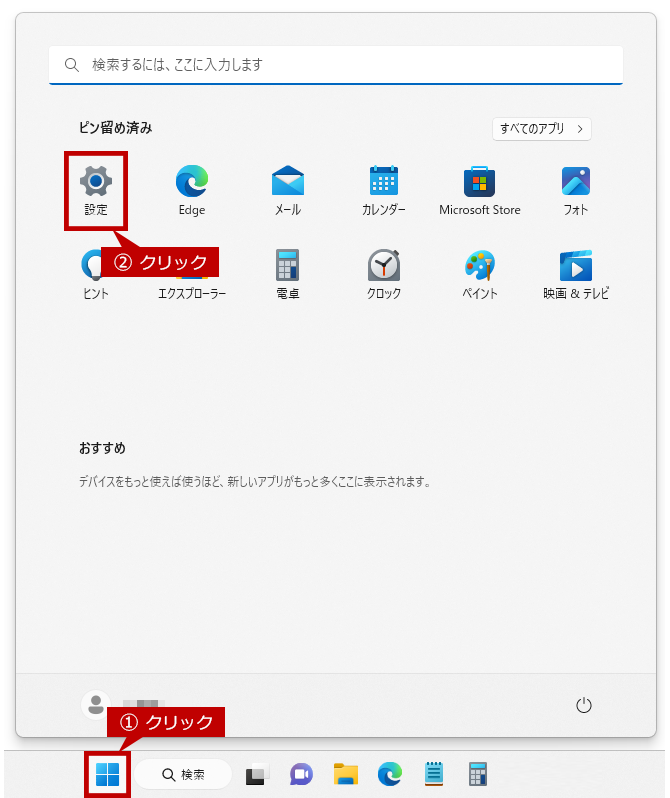Open the カレンダー app
Viewport: 670px width, 798px height.
[384, 189]
